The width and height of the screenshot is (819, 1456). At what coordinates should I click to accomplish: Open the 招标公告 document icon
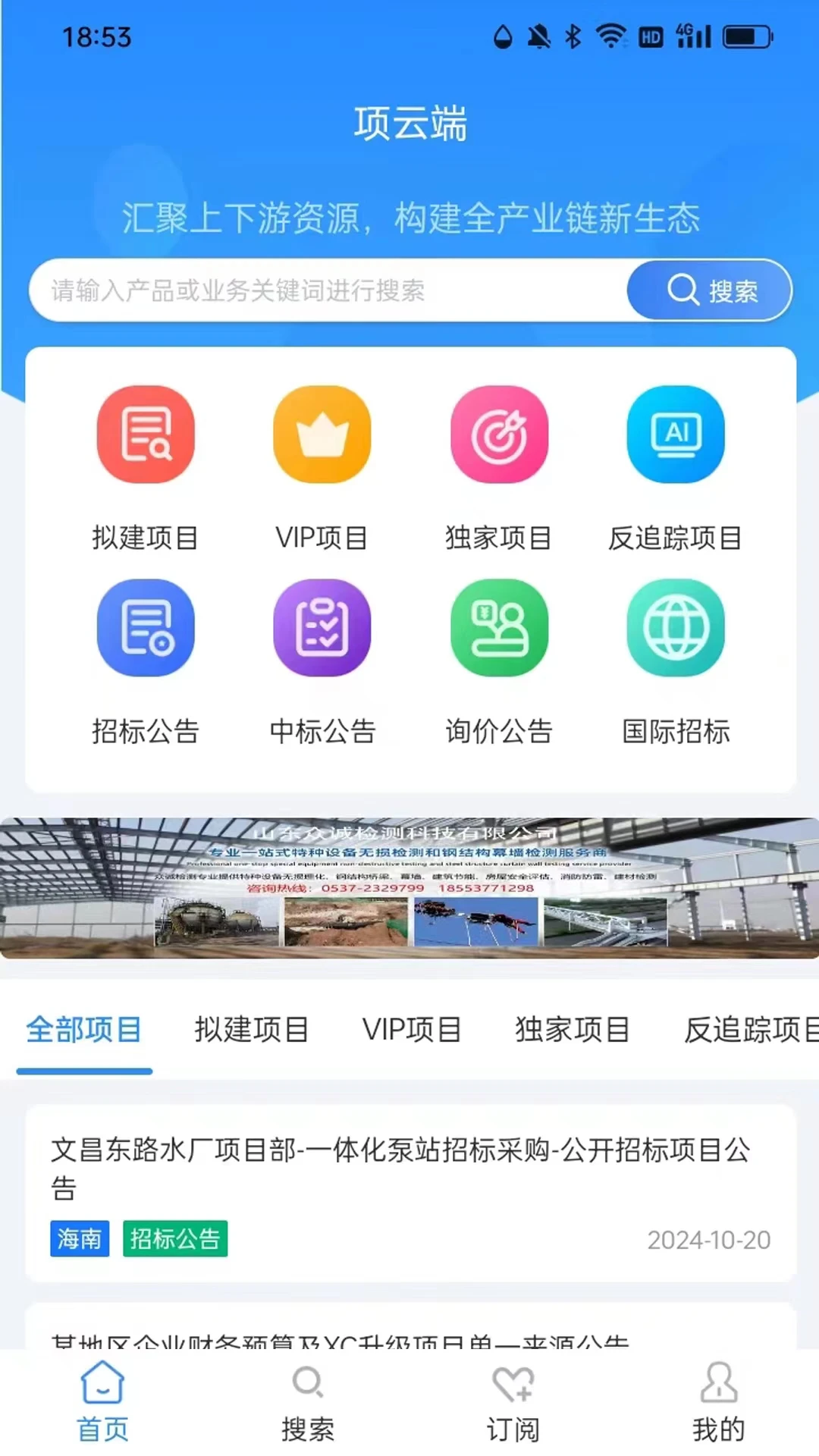pos(146,628)
